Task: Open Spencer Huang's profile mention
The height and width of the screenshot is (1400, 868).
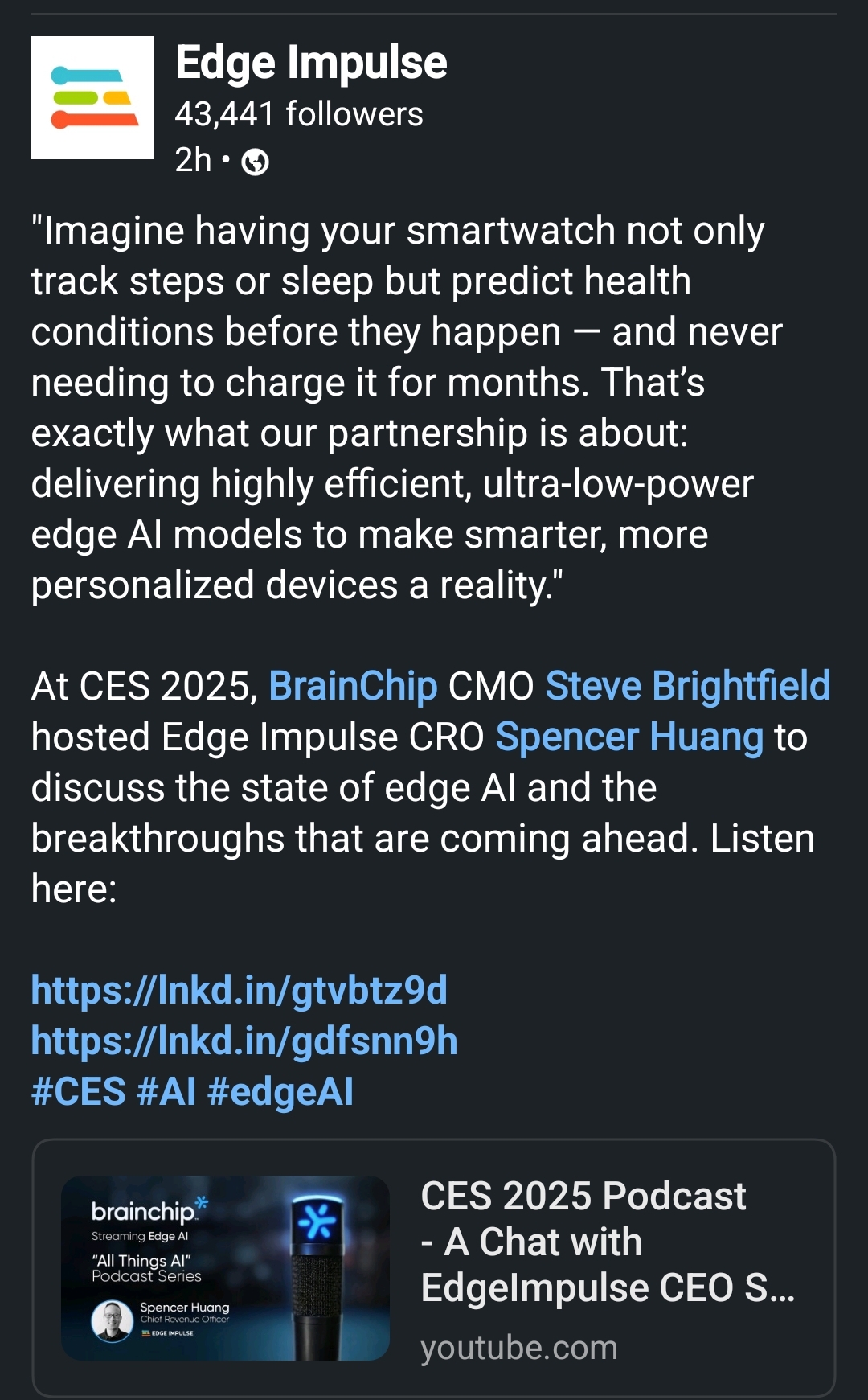Action: (629, 737)
